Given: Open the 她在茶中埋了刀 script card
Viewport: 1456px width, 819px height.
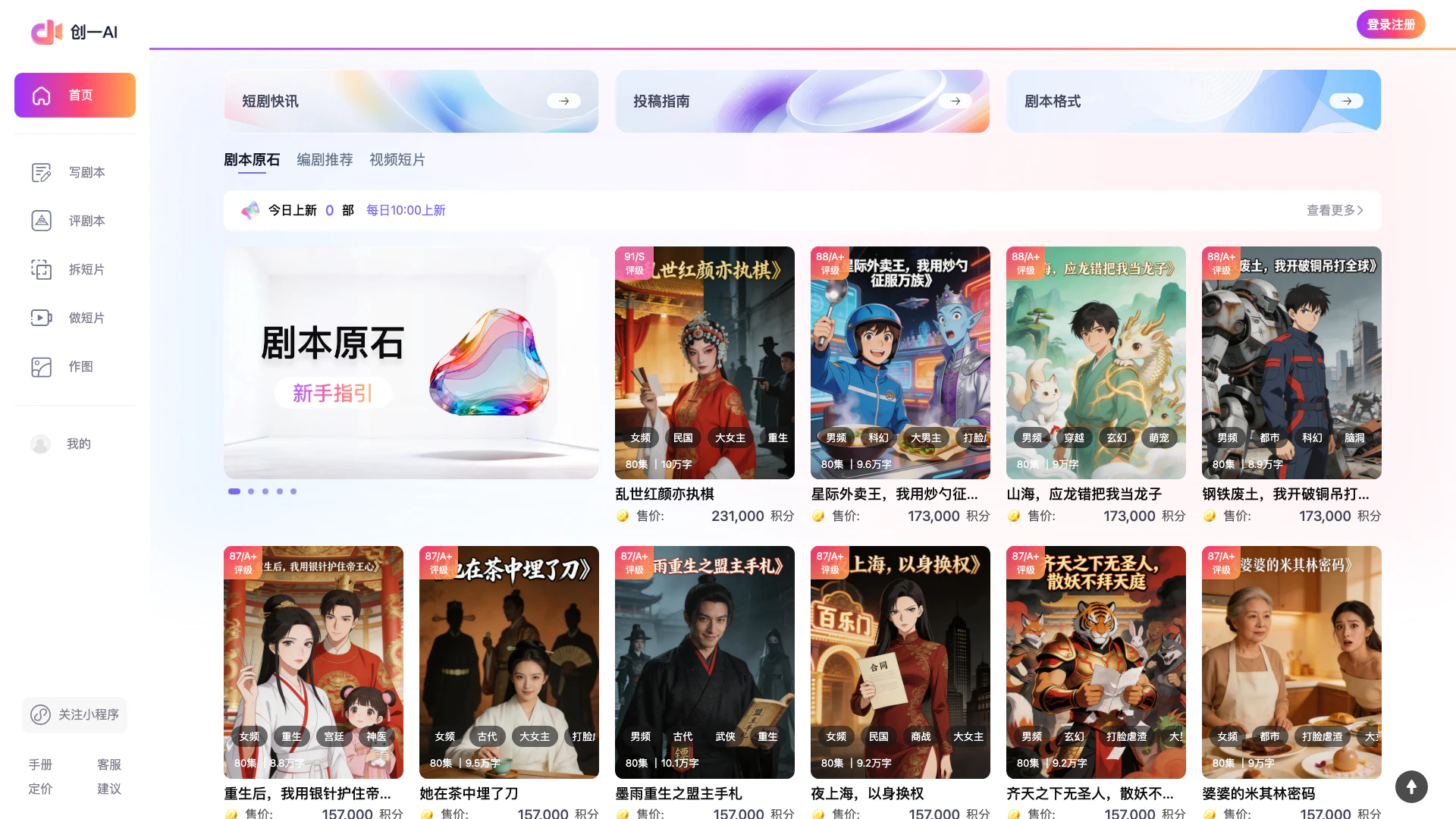Looking at the screenshot, I should pyautogui.click(x=508, y=662).
